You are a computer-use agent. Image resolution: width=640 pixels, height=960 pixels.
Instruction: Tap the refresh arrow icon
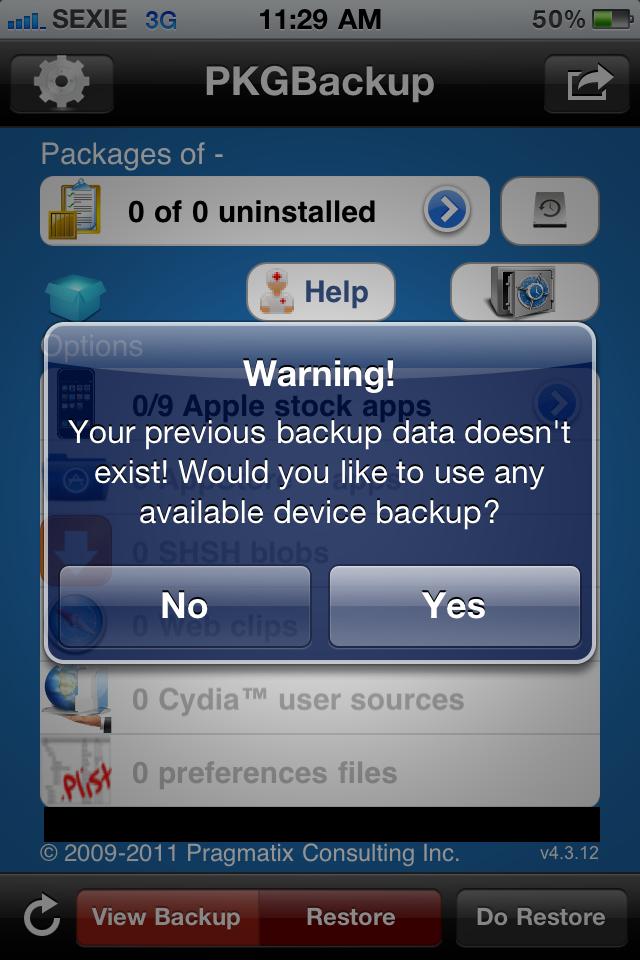(41, 917)
